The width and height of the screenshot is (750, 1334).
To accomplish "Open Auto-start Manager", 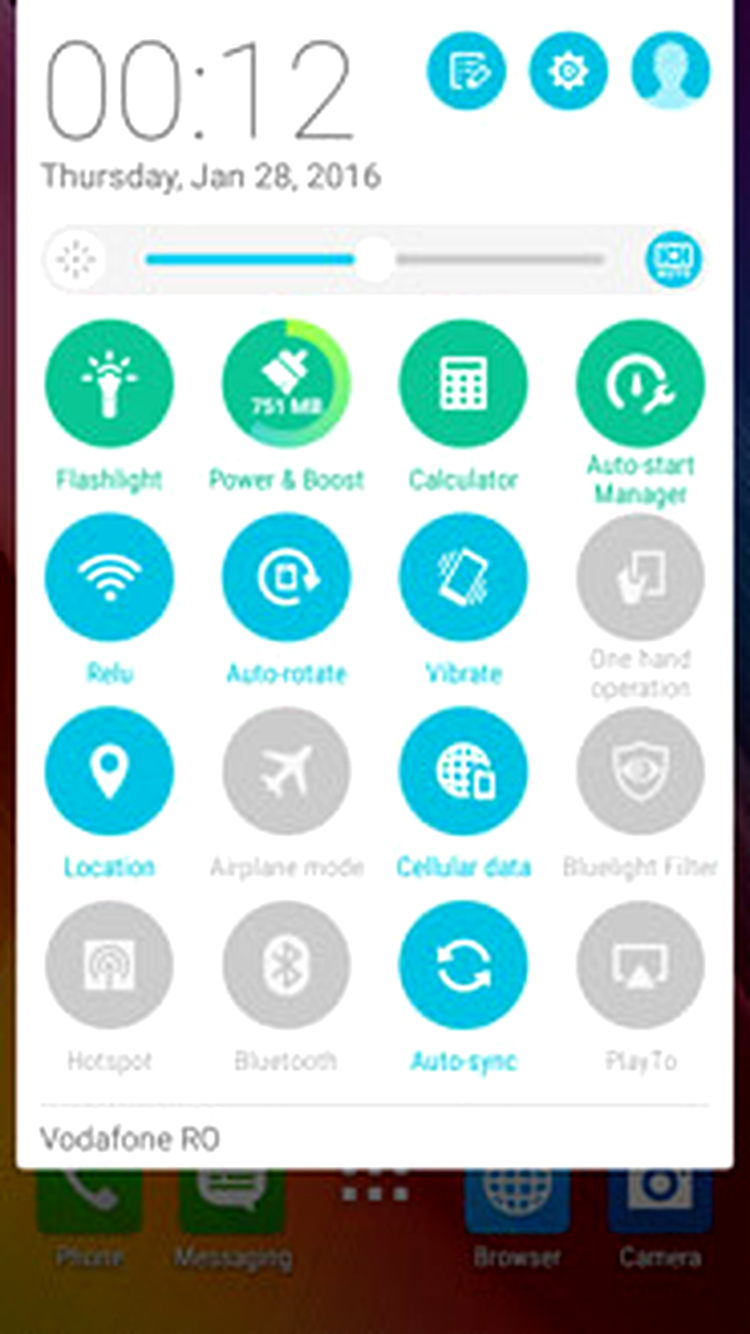I will pyautogui.click(x=640, y=383).
